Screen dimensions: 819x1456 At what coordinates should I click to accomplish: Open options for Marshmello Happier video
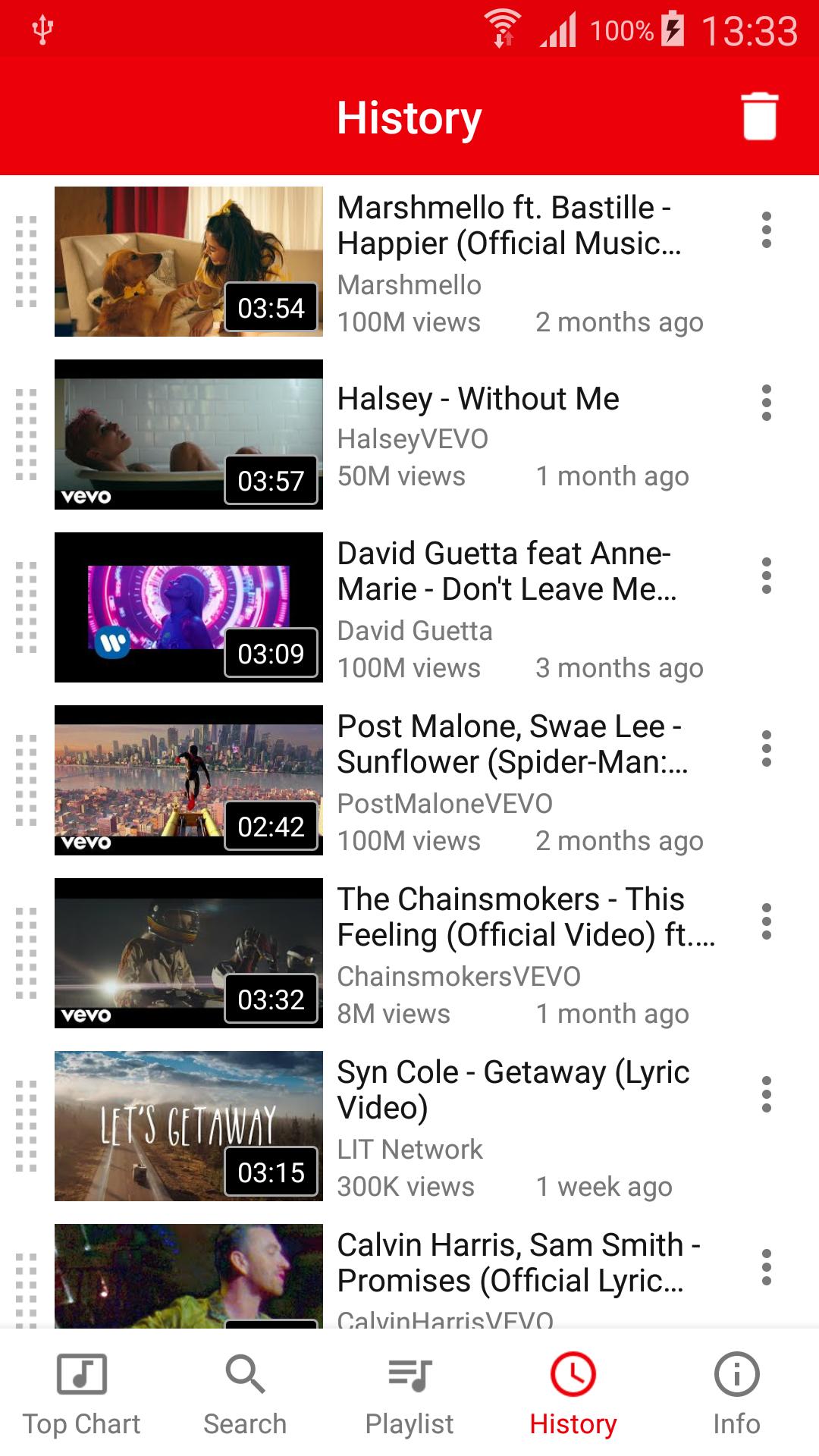766,230
